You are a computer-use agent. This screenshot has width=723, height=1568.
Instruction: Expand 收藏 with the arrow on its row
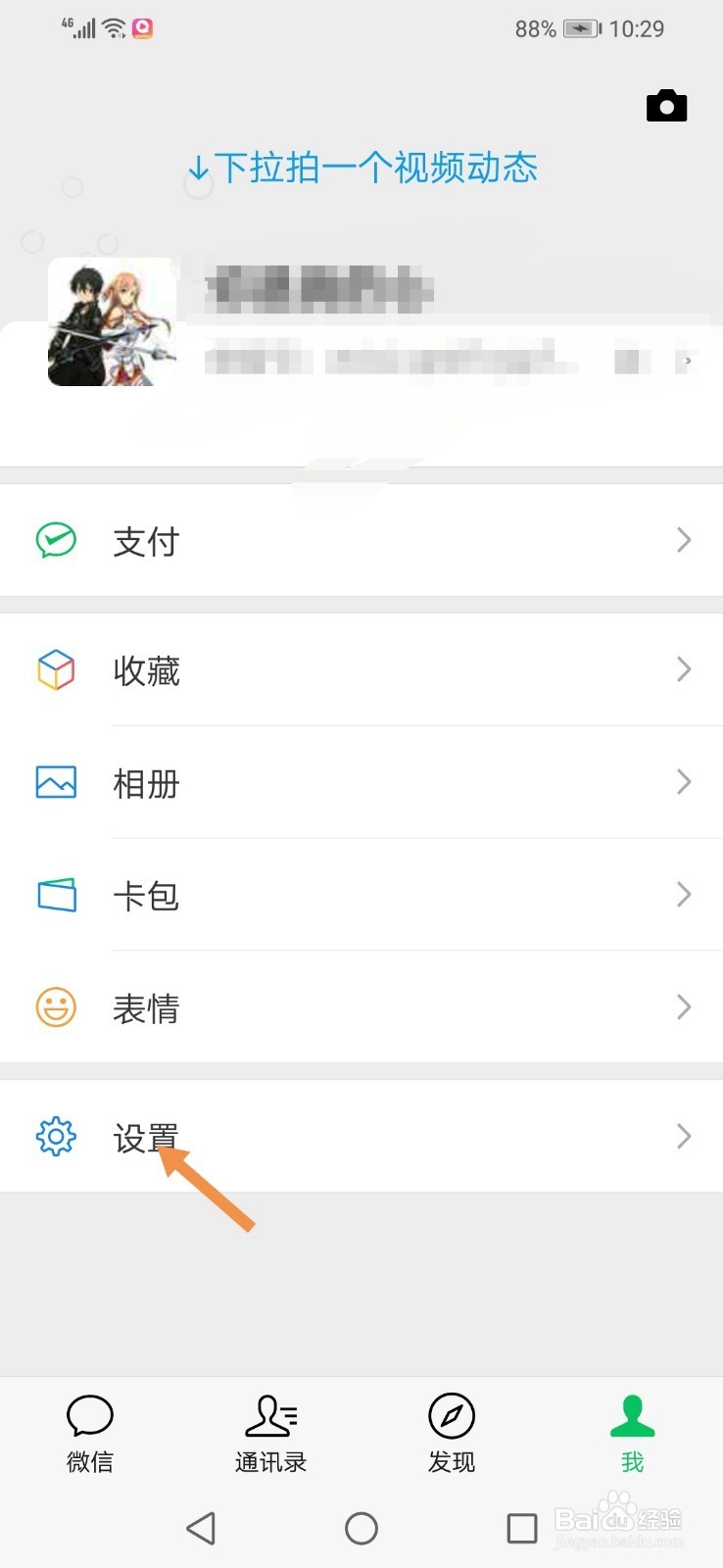coord(684,669)
